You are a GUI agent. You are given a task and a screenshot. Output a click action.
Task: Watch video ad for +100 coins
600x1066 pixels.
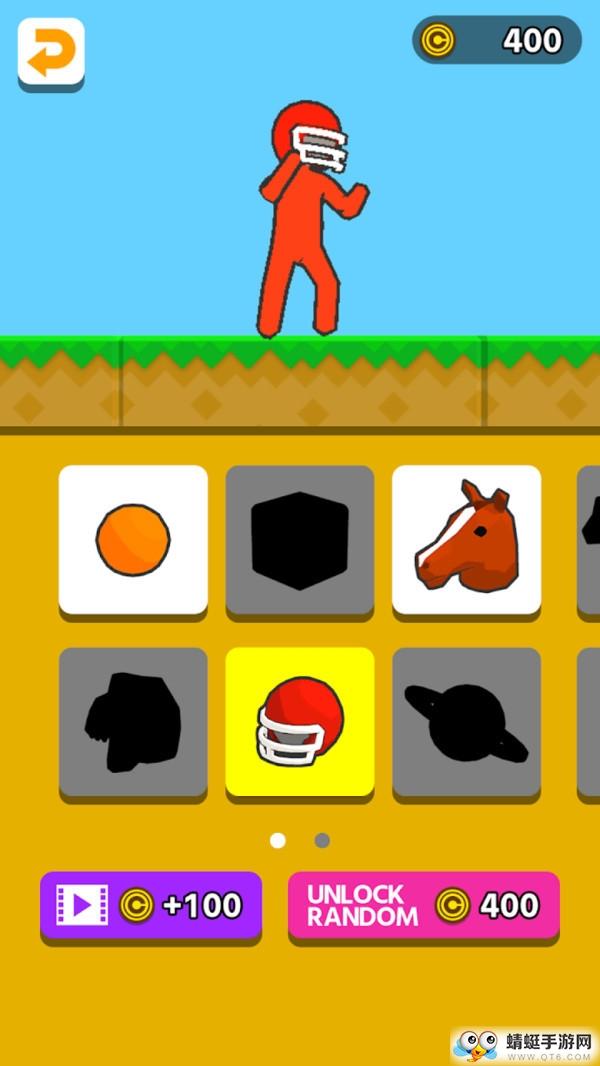coord(151,905)
